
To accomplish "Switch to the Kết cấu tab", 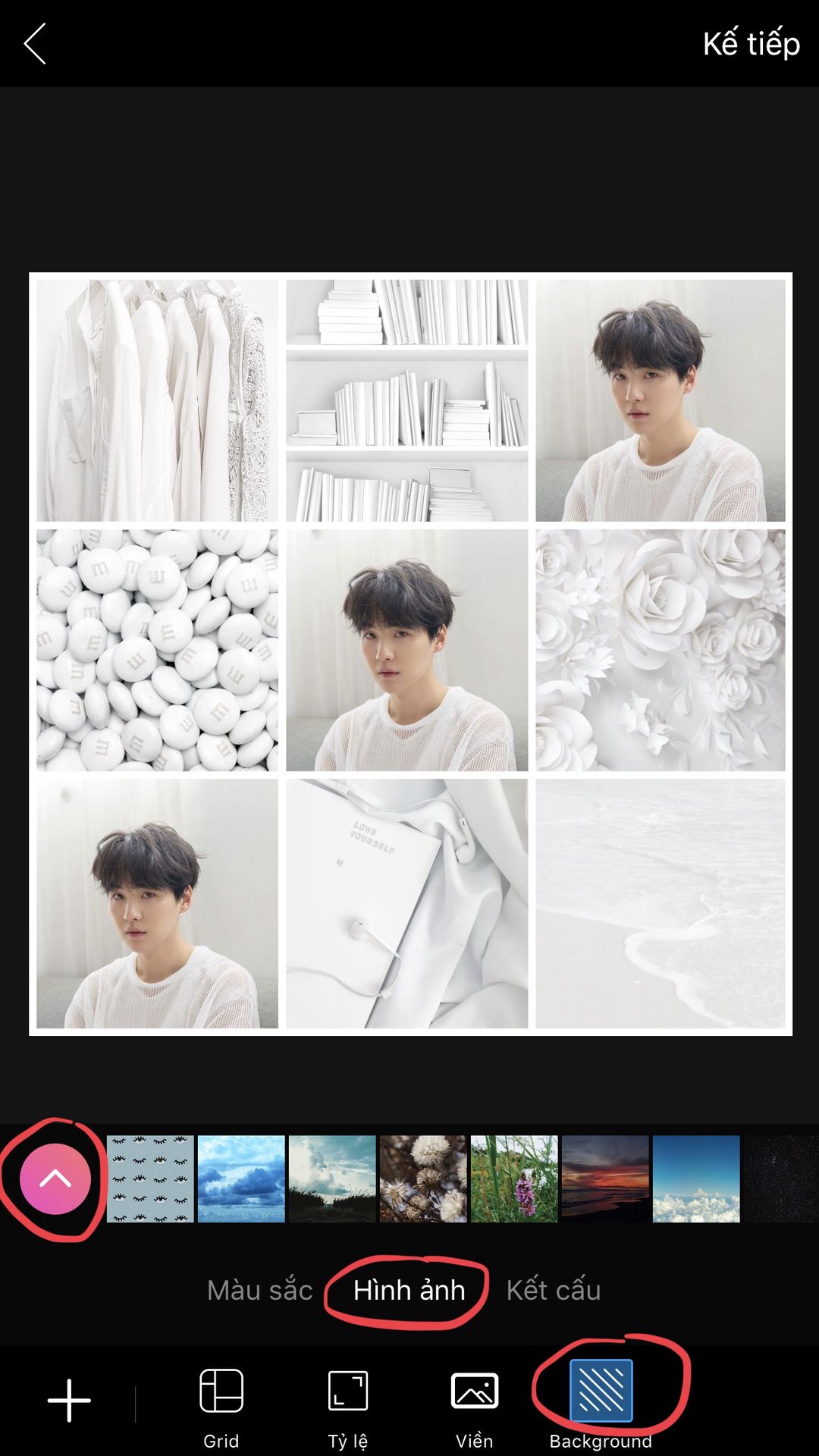I will (554, 1290).
